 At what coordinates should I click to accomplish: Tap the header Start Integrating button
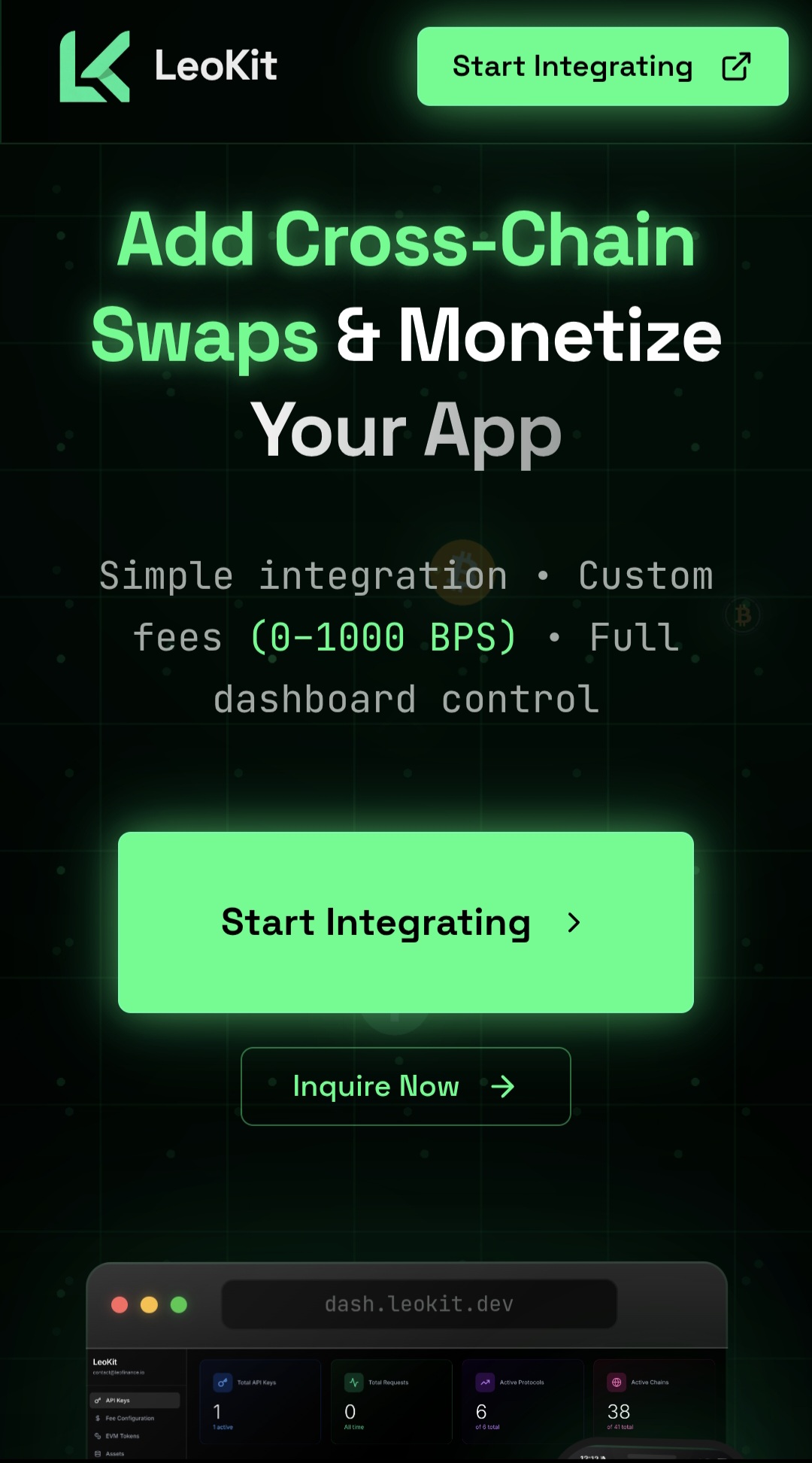pyautogui.click(x=602, y=66)
